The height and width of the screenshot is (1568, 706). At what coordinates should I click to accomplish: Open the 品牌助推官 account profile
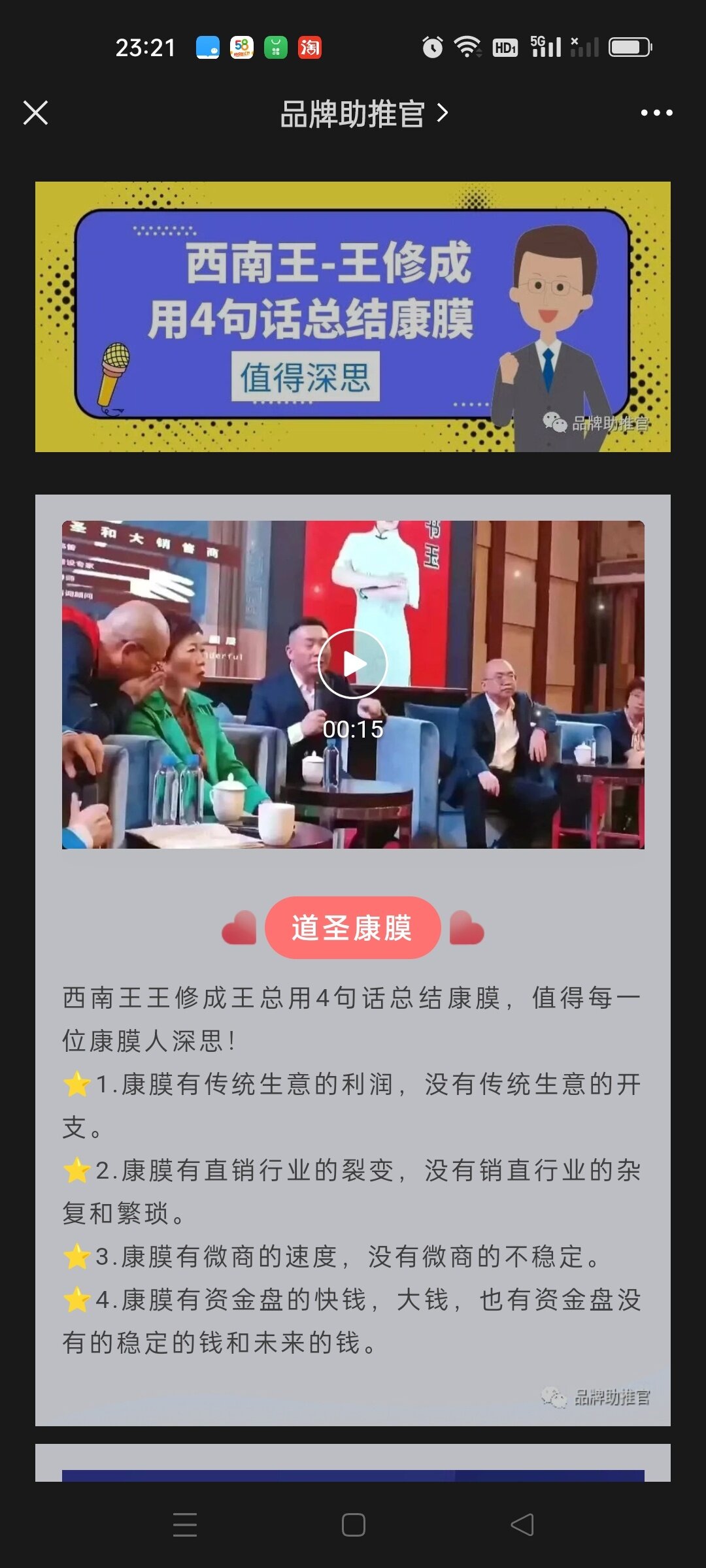coord(364,113)
